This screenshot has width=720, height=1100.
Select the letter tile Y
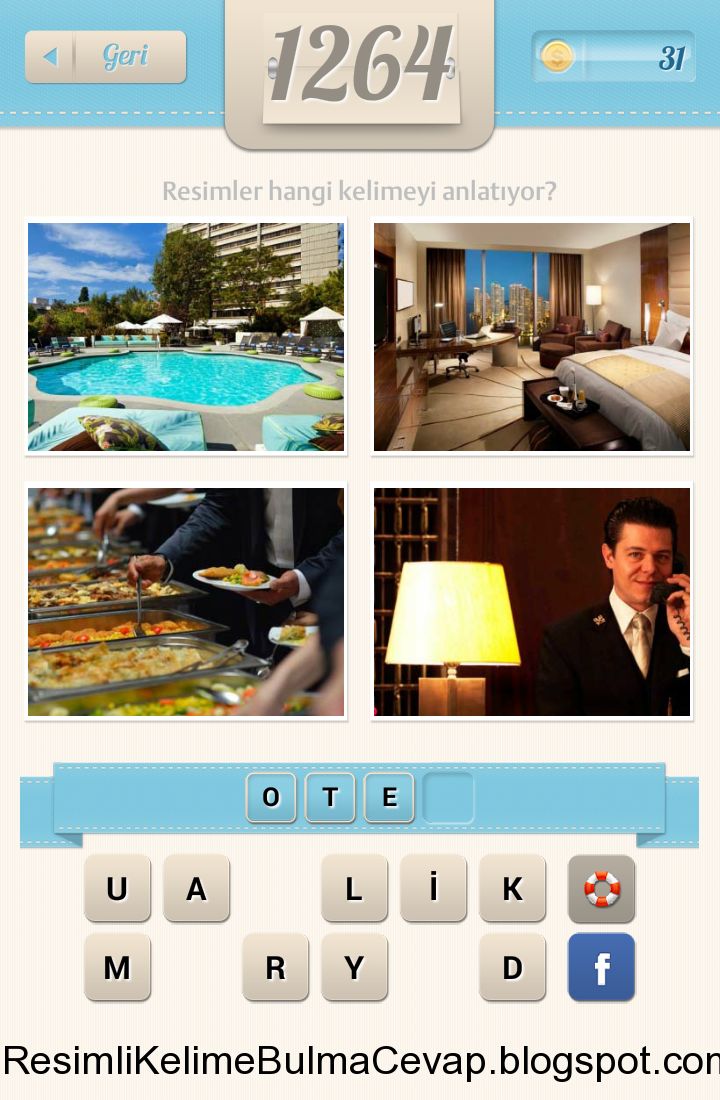tap(354, 967)
